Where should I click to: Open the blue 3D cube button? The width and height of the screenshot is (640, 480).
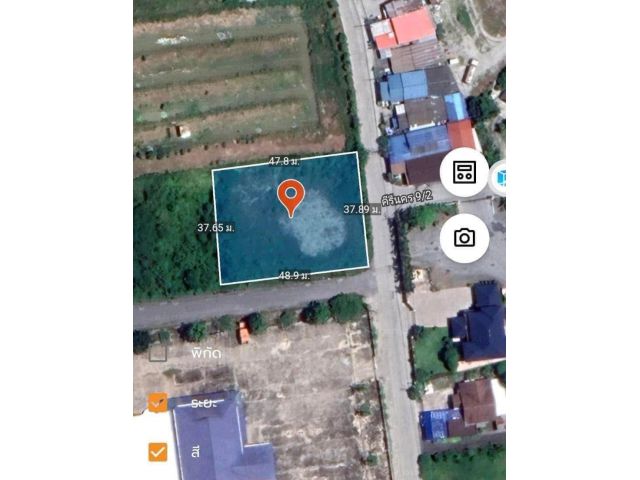pyautogui.click(x=499, y=177)
